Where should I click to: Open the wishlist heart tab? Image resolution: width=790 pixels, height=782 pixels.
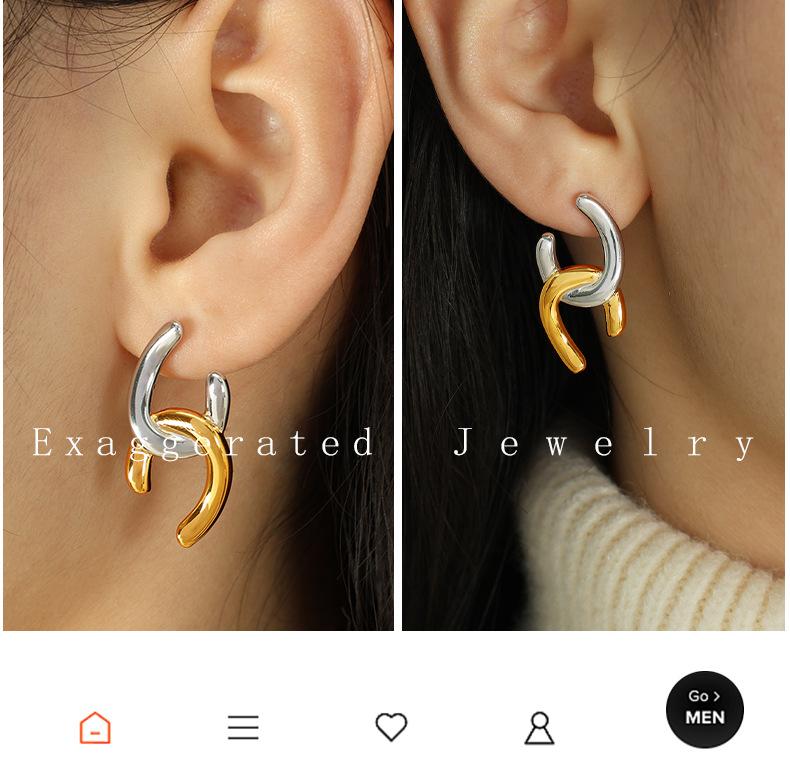[391, 727]
